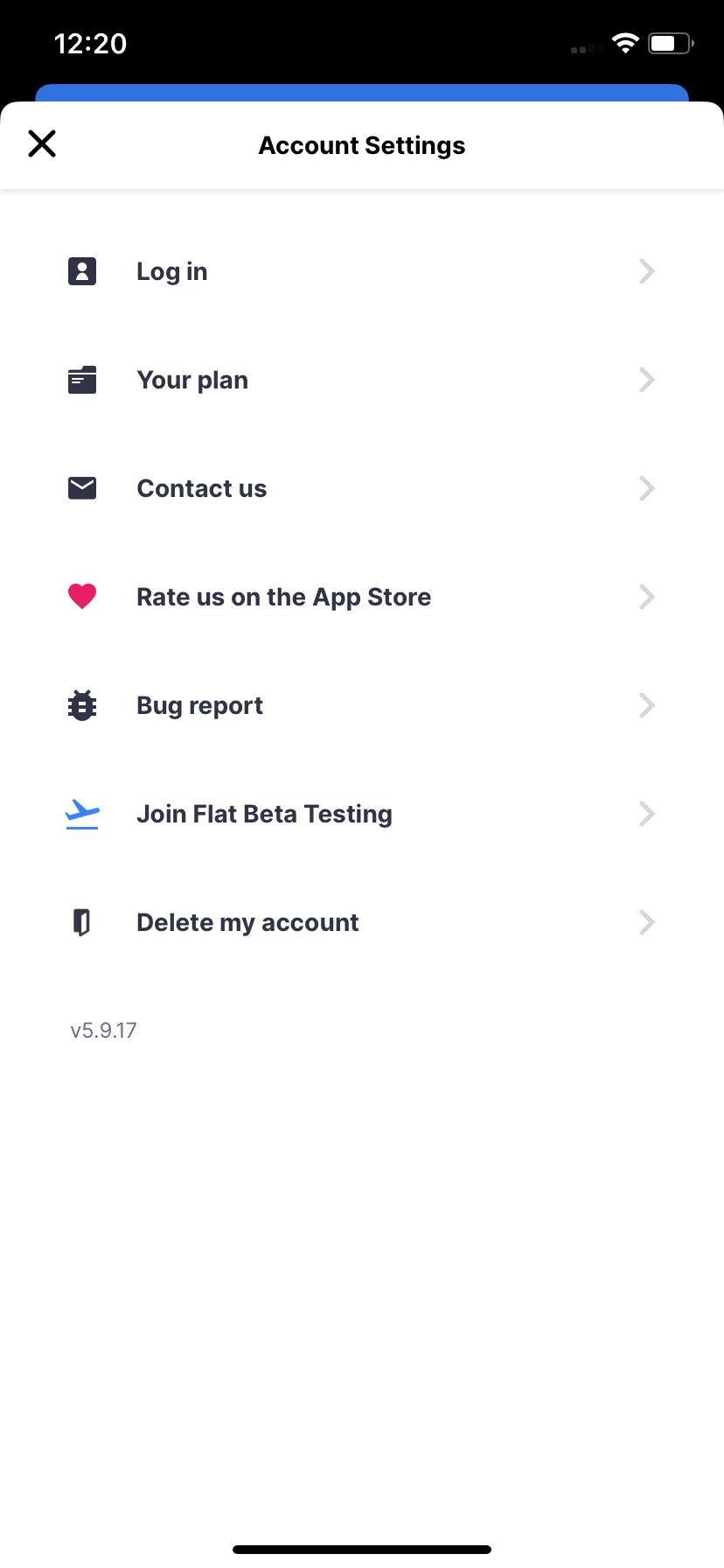Choose Delete my account
724x1568 pixels.
point(361,922)
